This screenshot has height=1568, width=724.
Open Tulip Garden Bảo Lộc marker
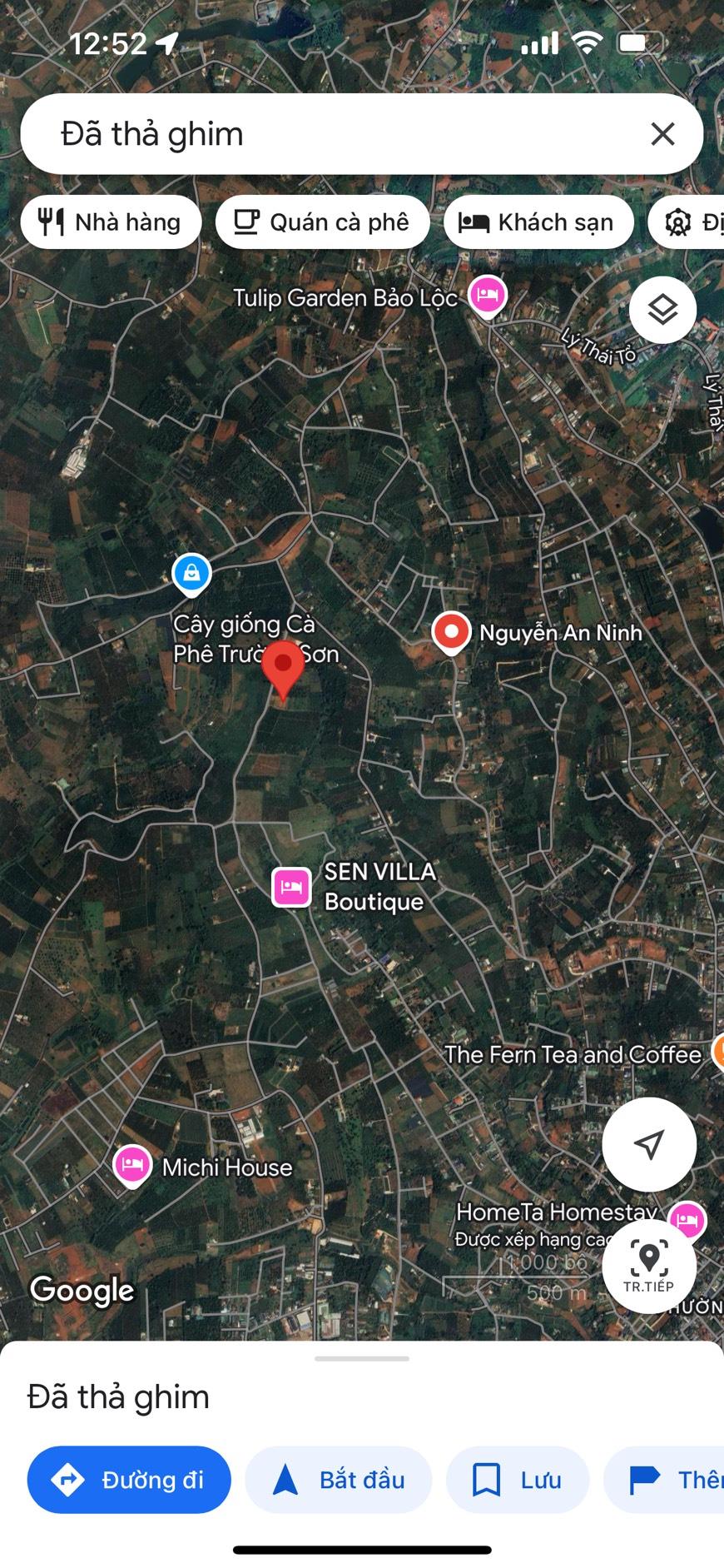(x=488, y=295)
